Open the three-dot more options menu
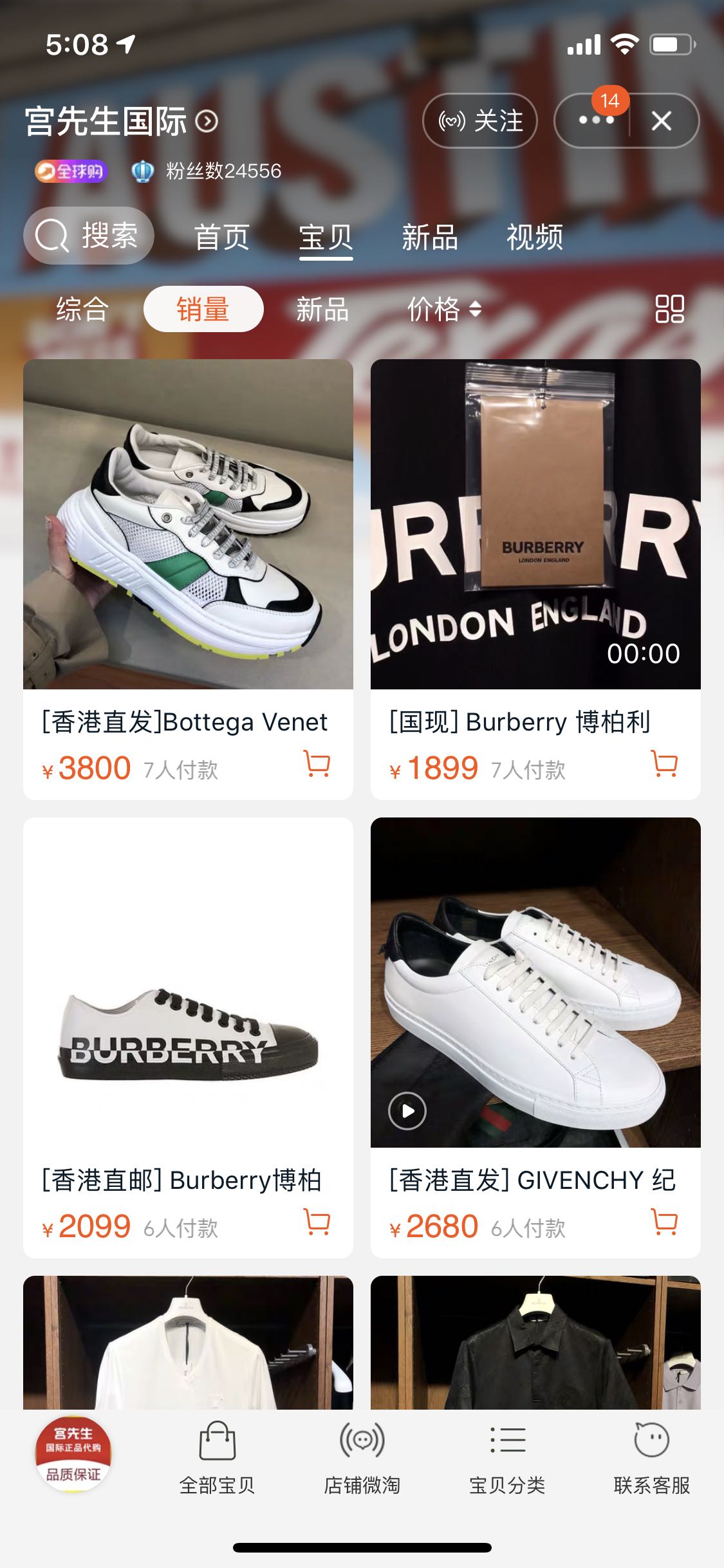This screenshot has height=1568, width=724. pos(595,121)
